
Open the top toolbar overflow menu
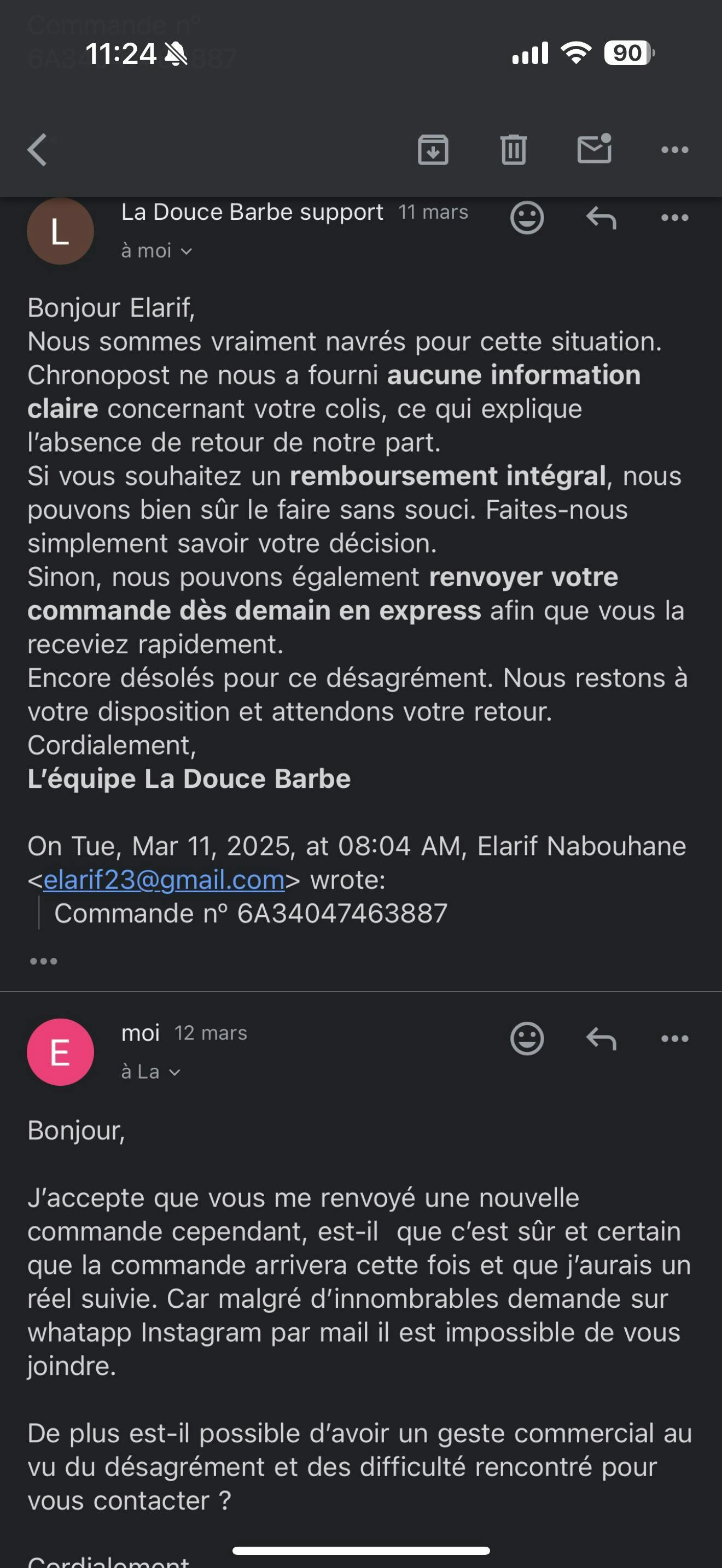[x=674, y=150]
